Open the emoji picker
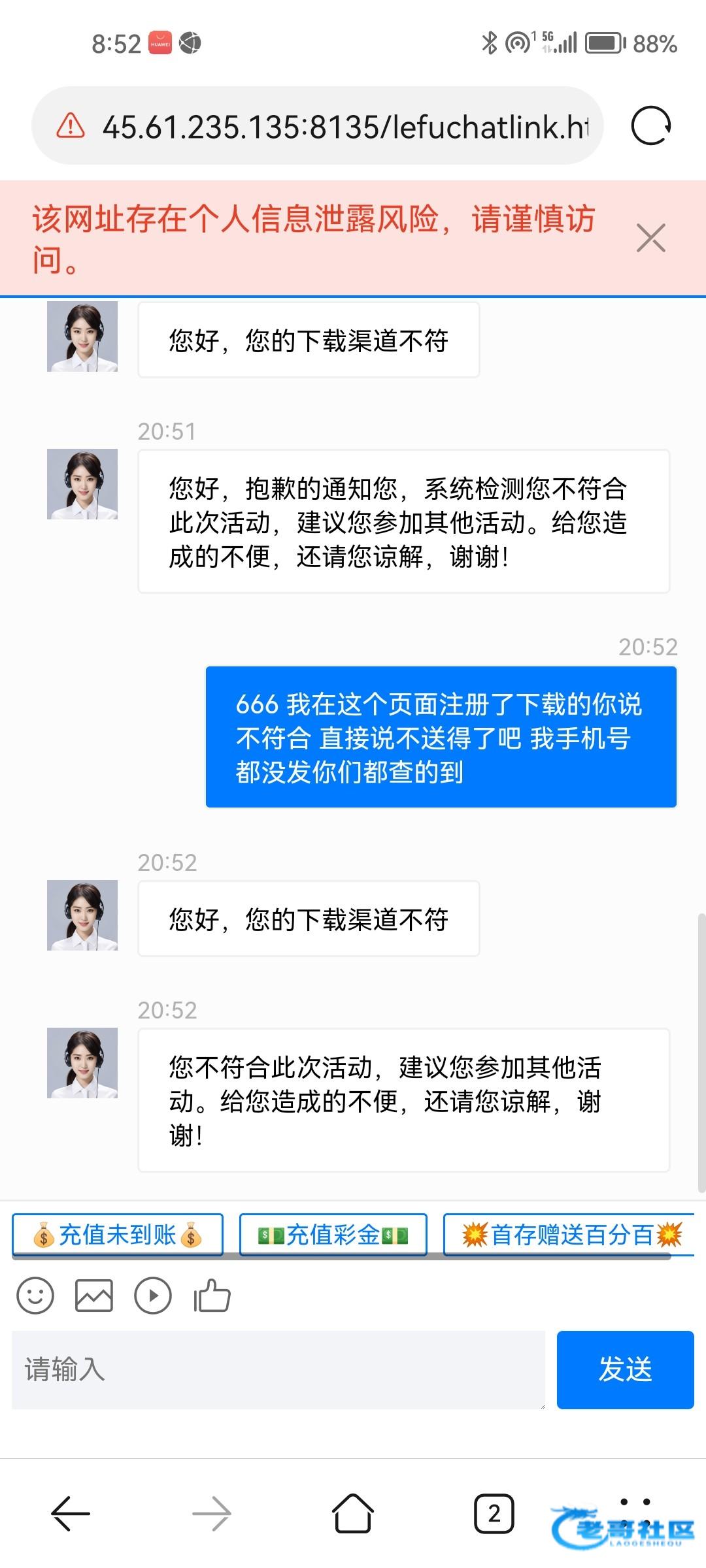This screenshot has height=1568, width=706. pos(35,1296)
